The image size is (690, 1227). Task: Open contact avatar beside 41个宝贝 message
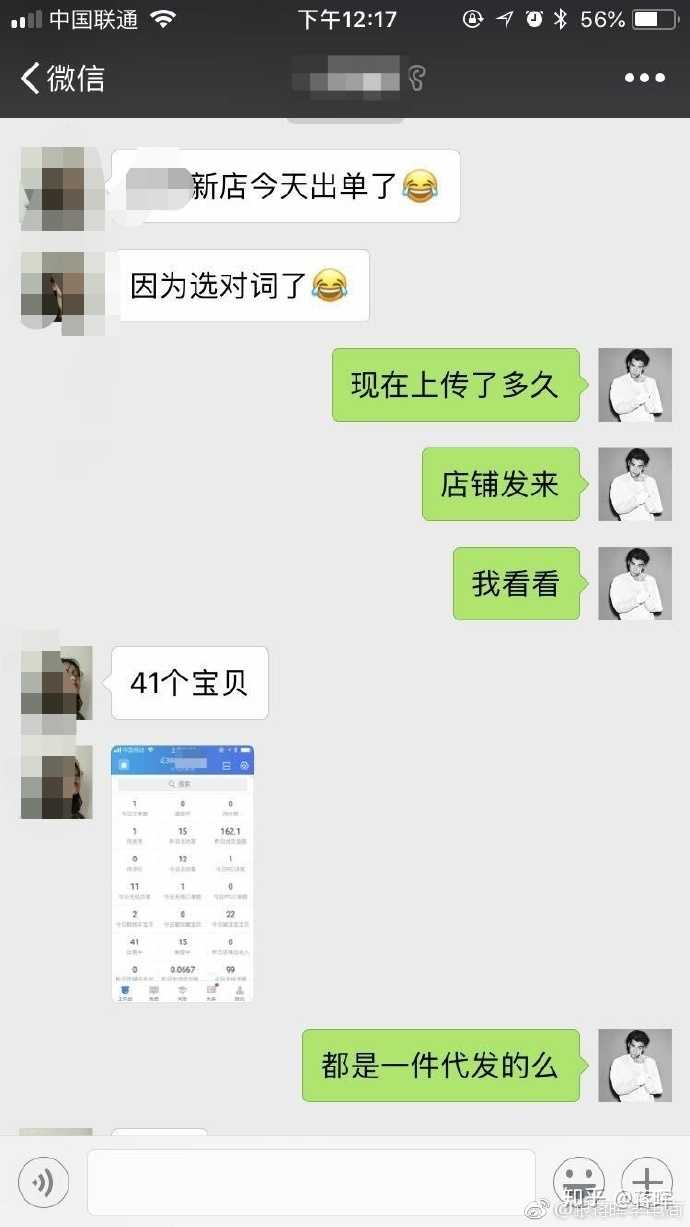tap(57, 683)
